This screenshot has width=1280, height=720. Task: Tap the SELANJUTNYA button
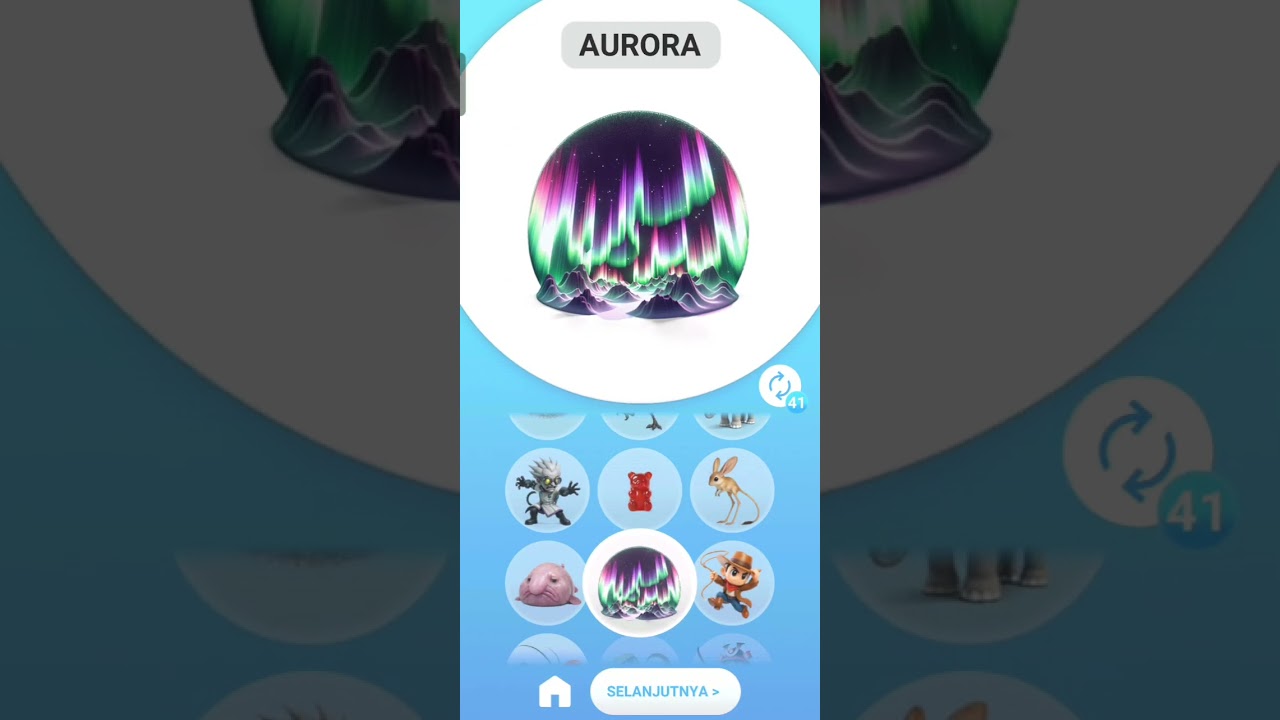point(664,692)
